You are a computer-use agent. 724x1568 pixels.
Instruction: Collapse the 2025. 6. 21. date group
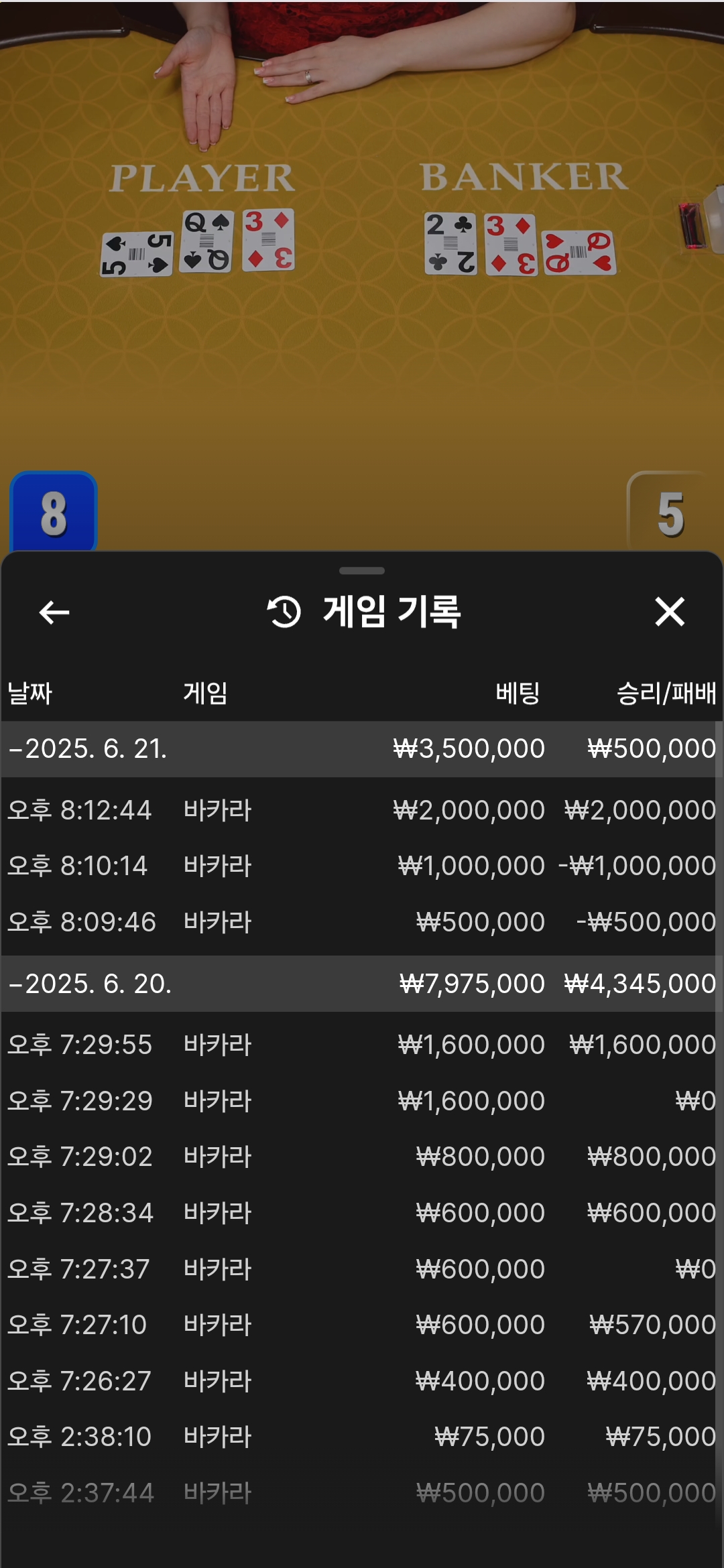coord(359,749)
